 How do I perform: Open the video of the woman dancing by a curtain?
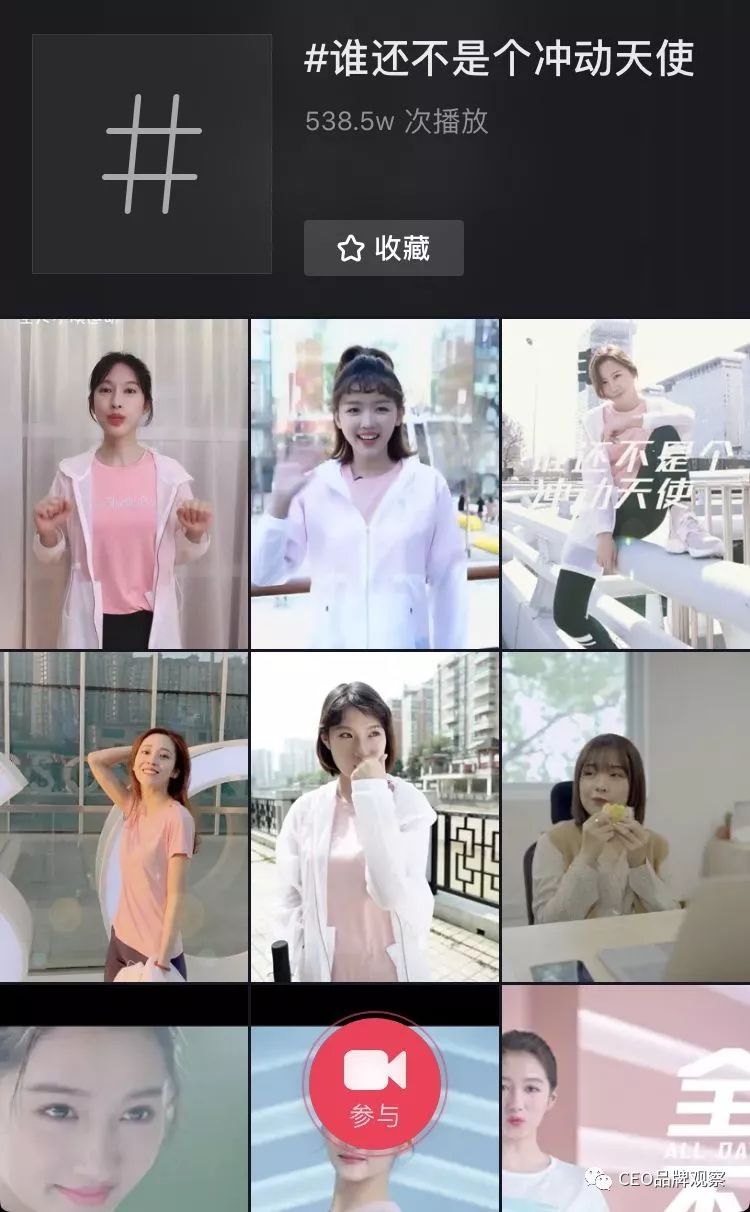coord(124,484)
